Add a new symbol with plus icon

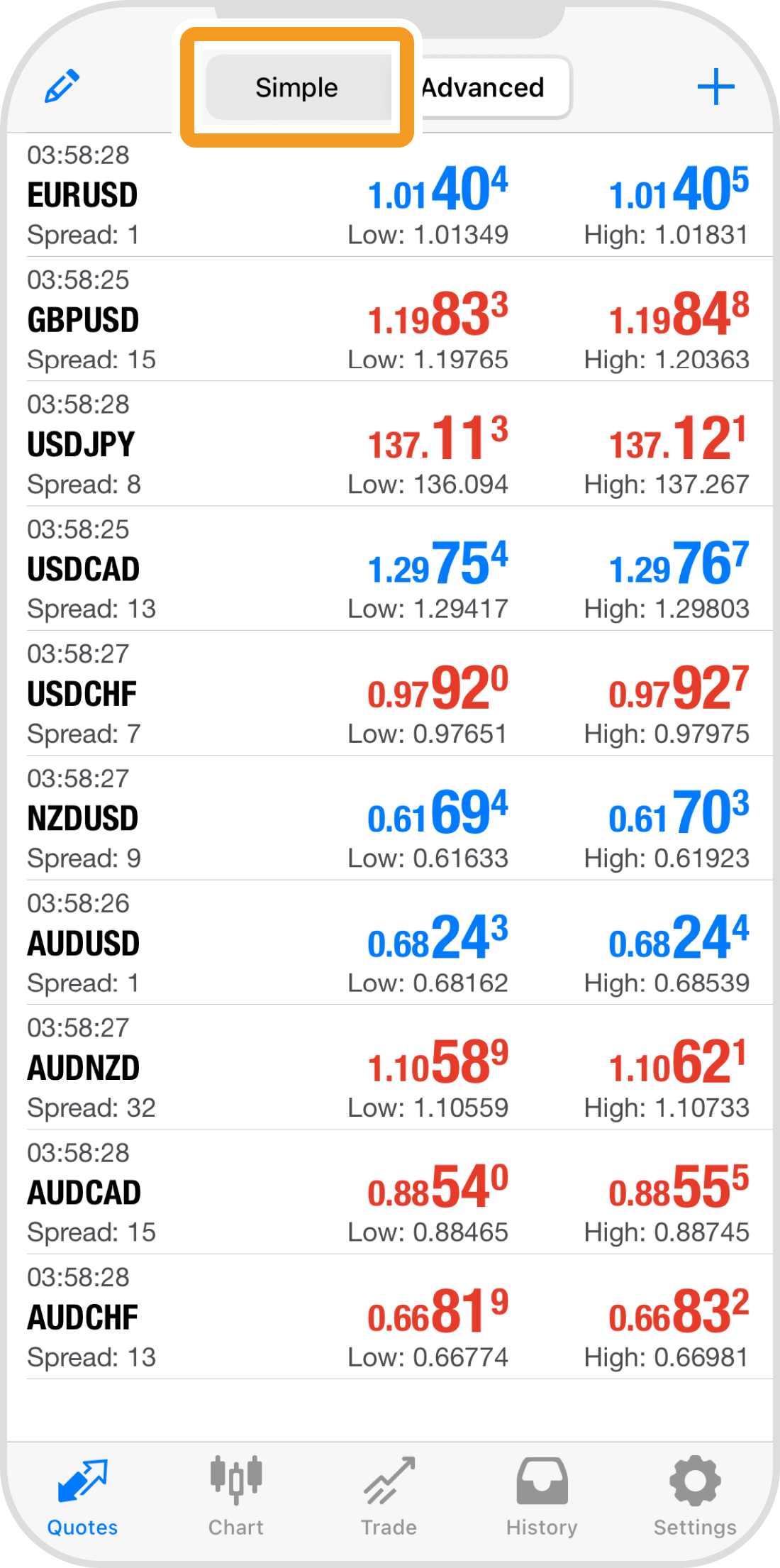715,87
